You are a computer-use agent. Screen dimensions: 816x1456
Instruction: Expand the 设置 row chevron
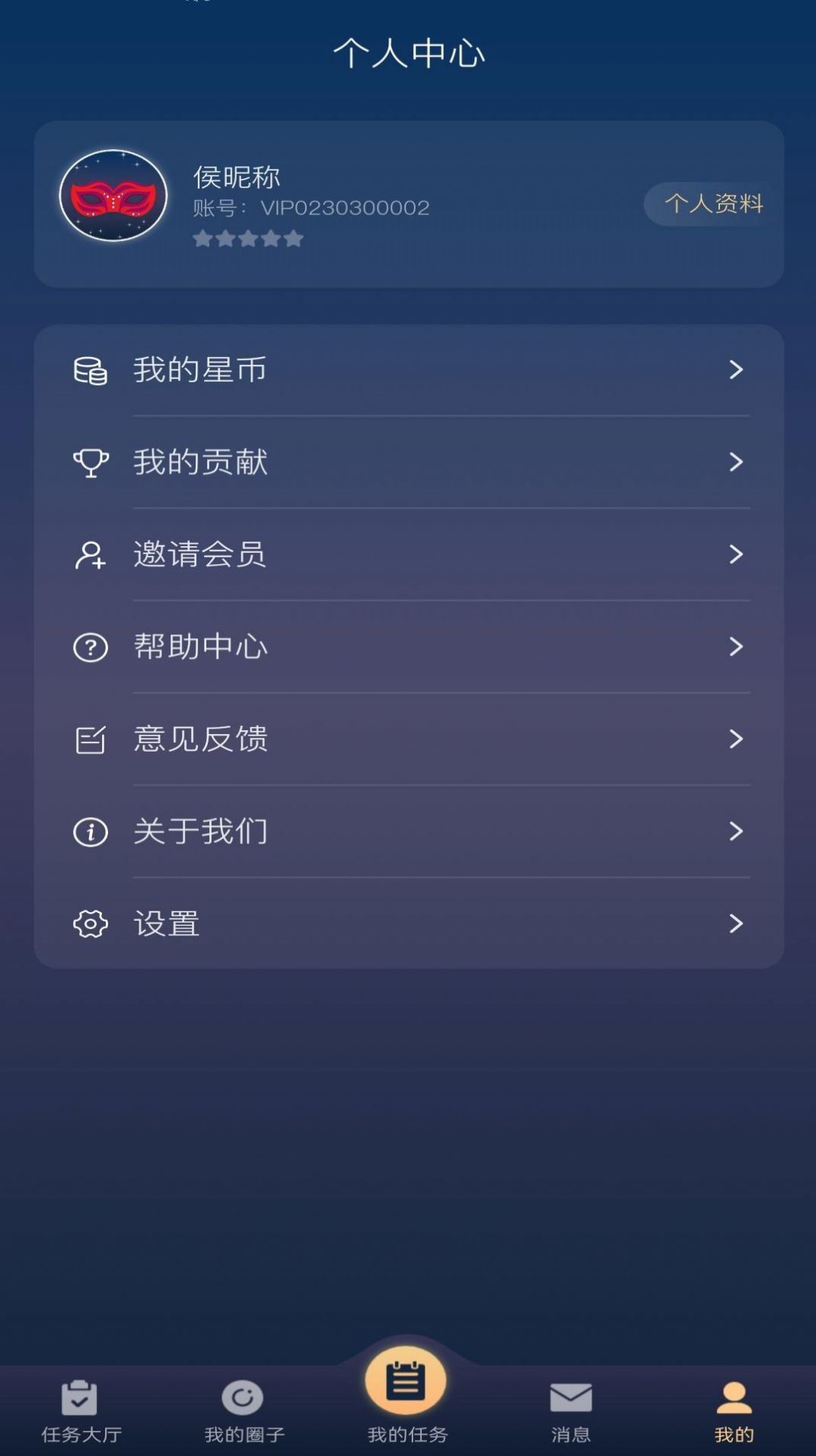tap(735, 924)
